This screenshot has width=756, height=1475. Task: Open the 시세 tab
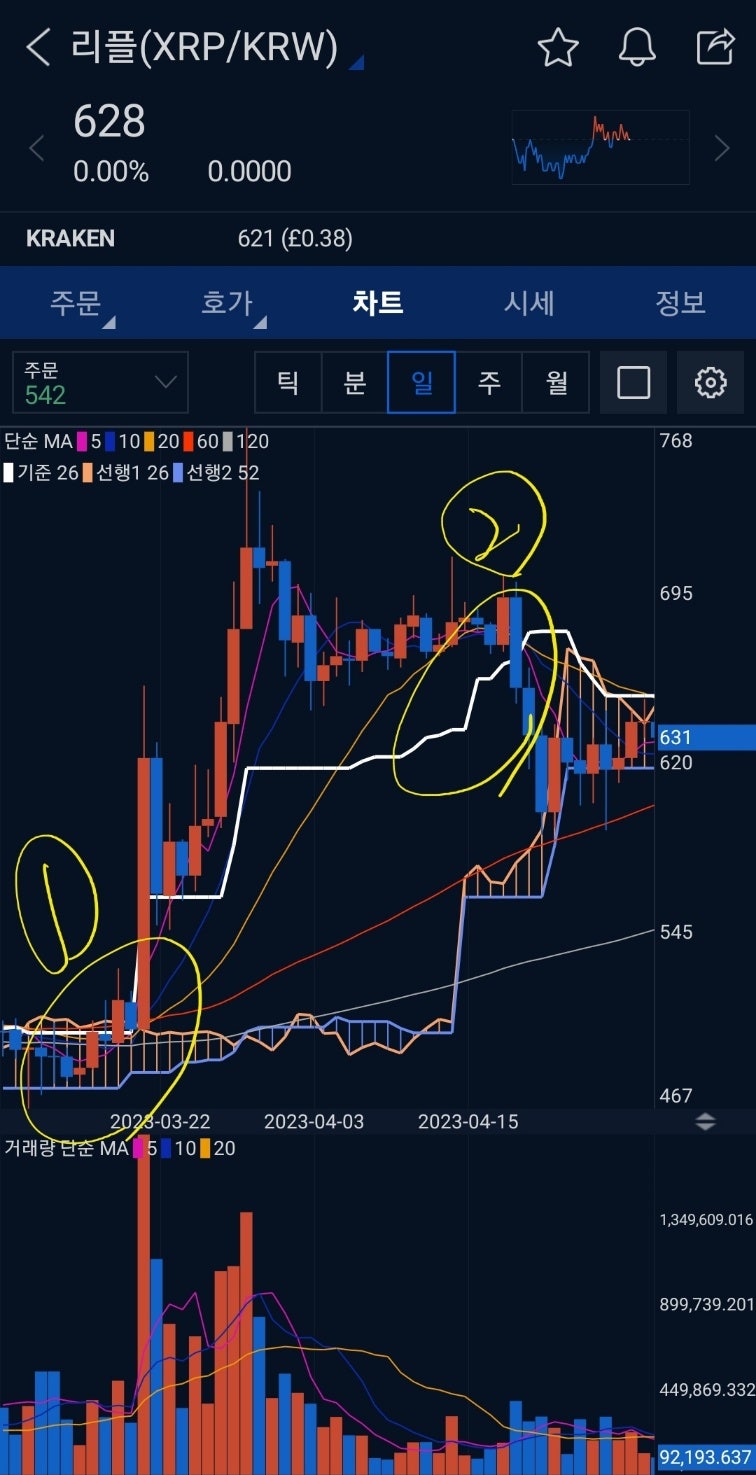(x=529, y=302)
